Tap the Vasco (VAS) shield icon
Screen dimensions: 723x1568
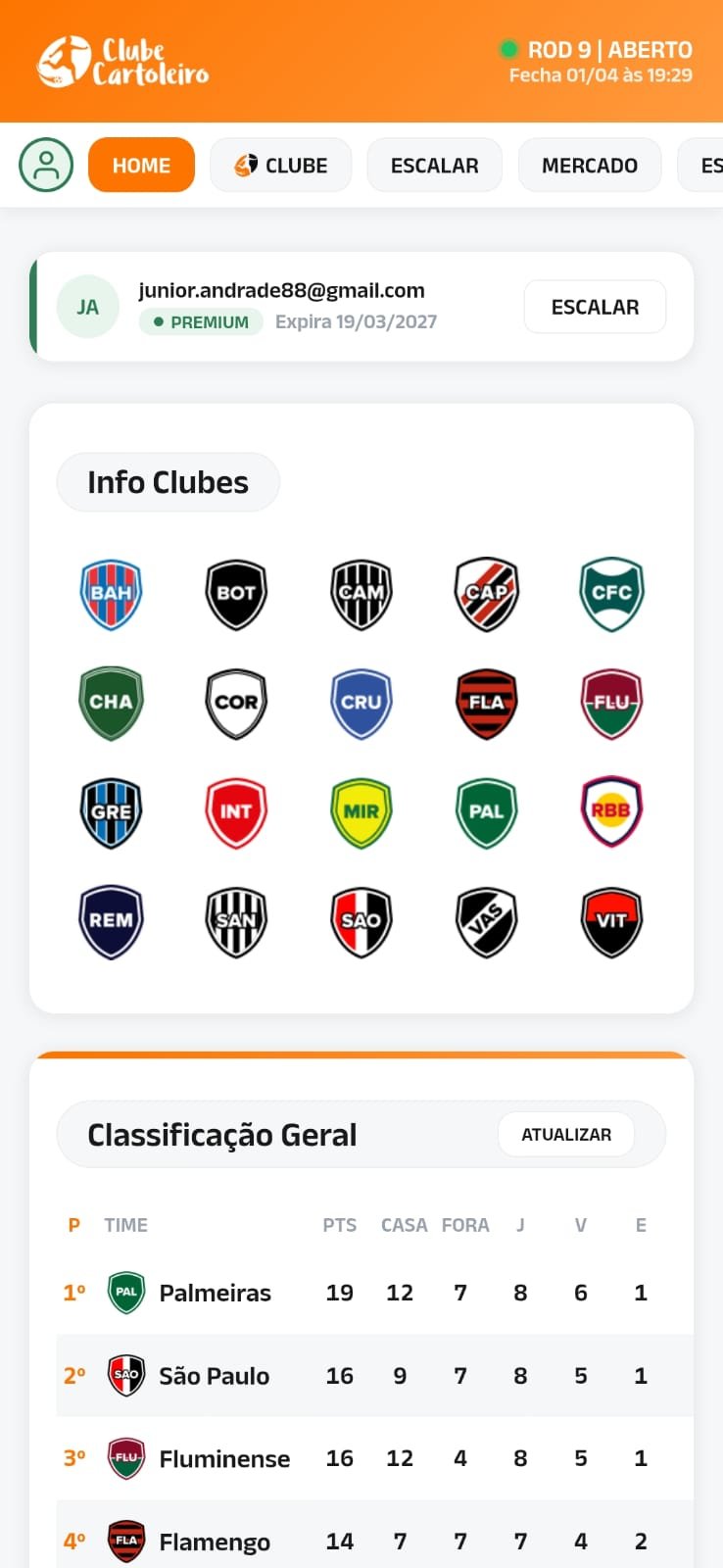pos(486,921)
